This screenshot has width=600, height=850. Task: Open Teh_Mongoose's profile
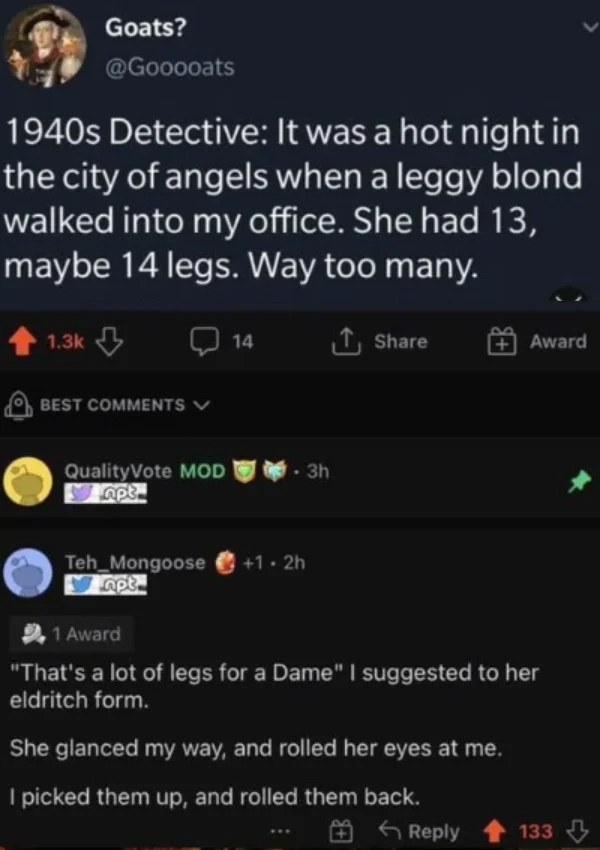[134, 562]
